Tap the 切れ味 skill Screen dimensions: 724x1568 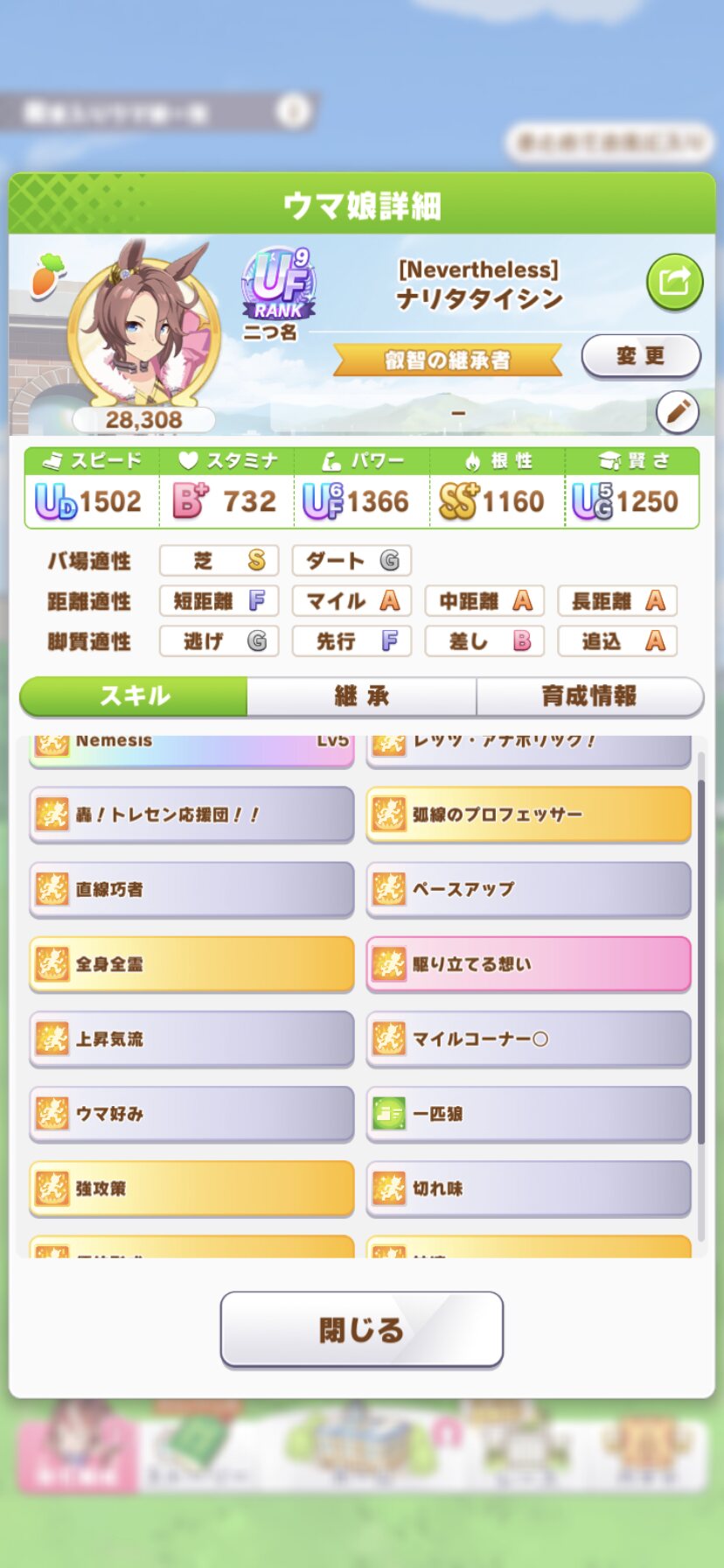[528, 1188]
